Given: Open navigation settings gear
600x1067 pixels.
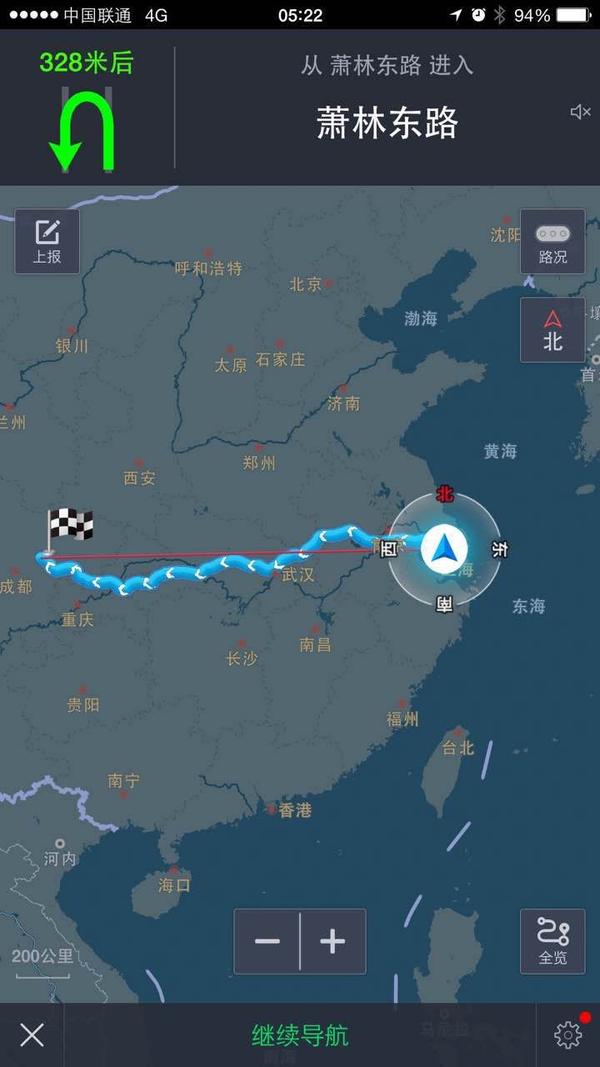Looking at the screenshot, I should coord(568,1035).
